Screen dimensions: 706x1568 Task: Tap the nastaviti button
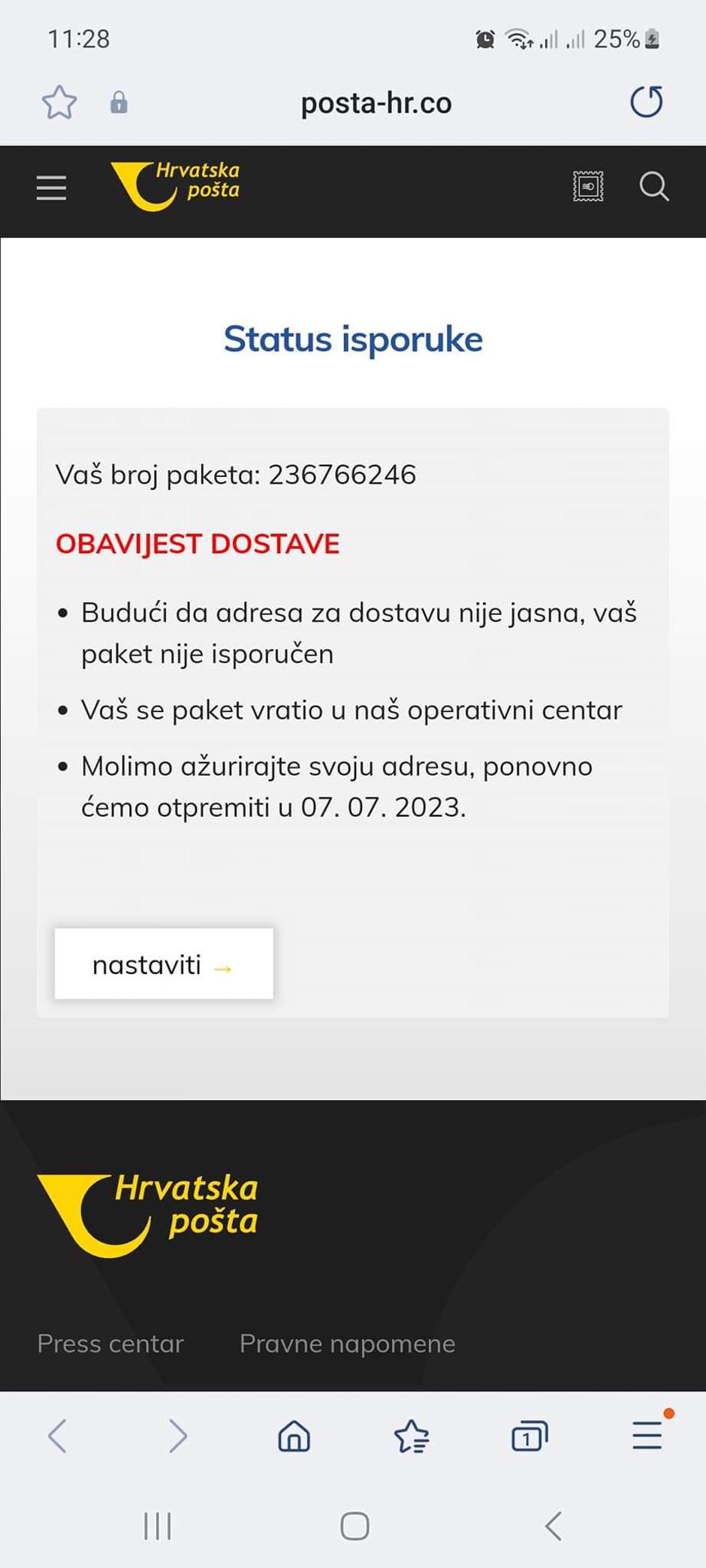click(x=164, y=964)
